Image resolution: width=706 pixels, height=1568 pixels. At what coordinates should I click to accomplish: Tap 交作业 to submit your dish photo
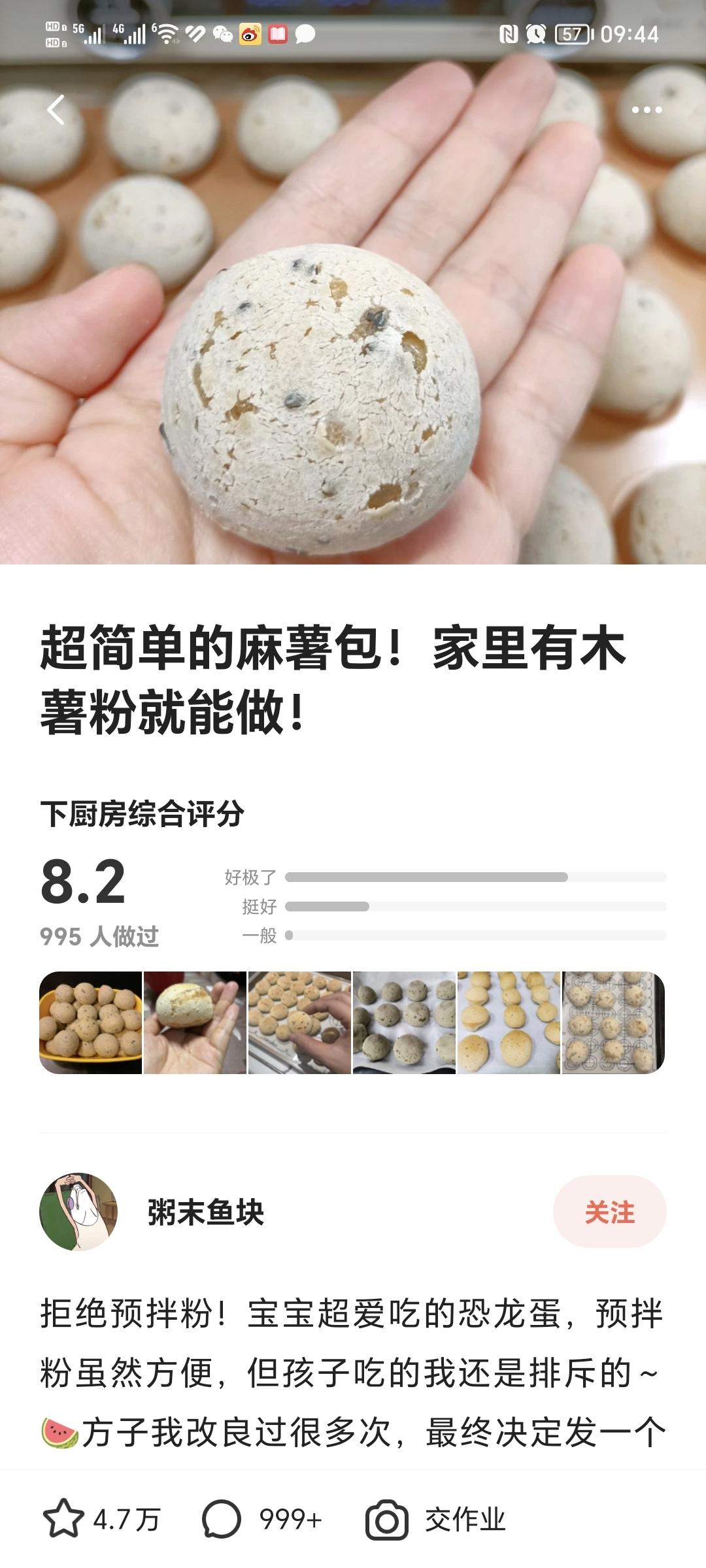click(x=437, y=1520)
